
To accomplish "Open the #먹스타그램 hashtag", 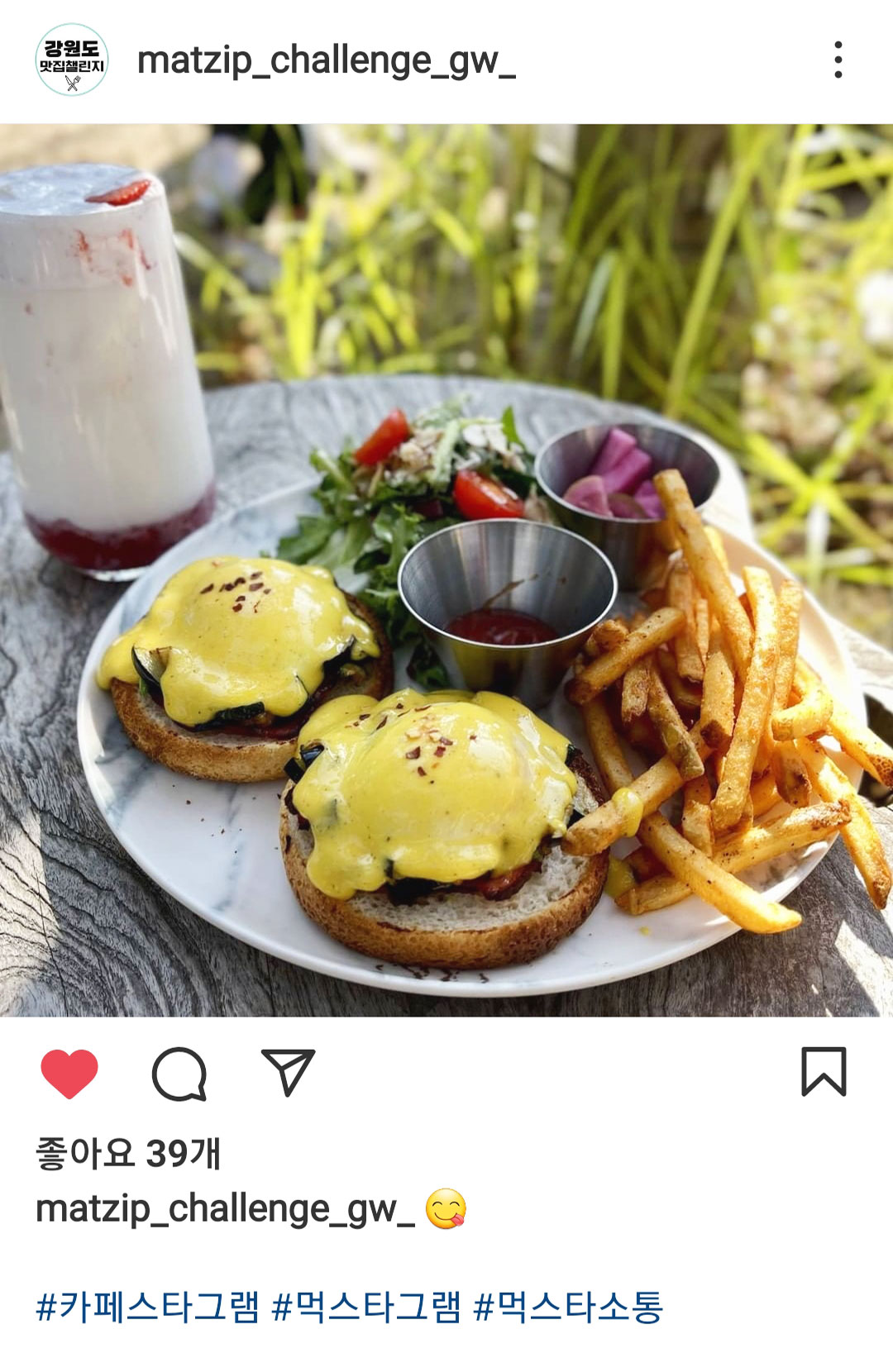I will 366,1308.
